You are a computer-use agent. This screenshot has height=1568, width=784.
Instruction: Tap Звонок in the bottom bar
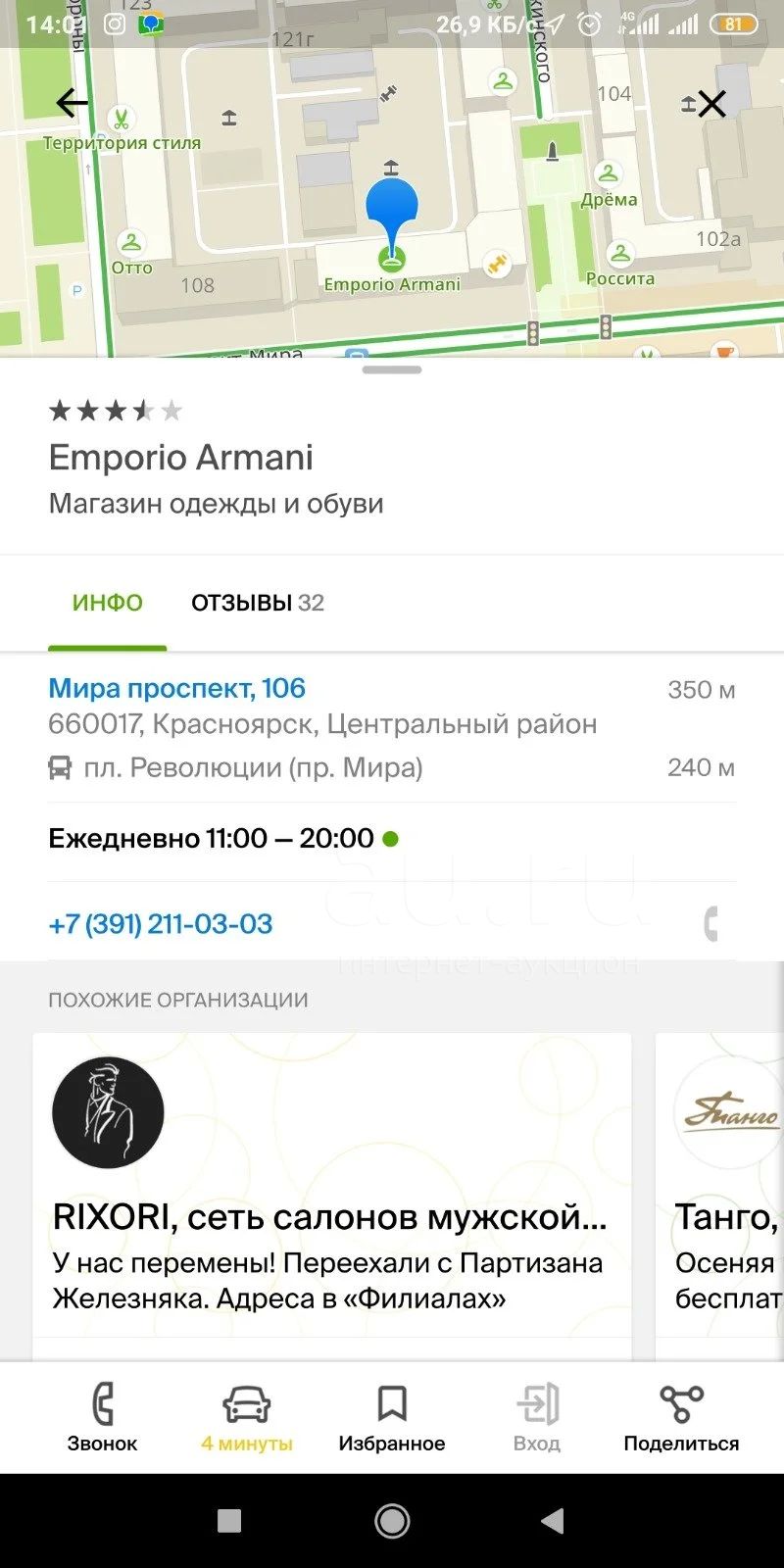coord(102,1417)
